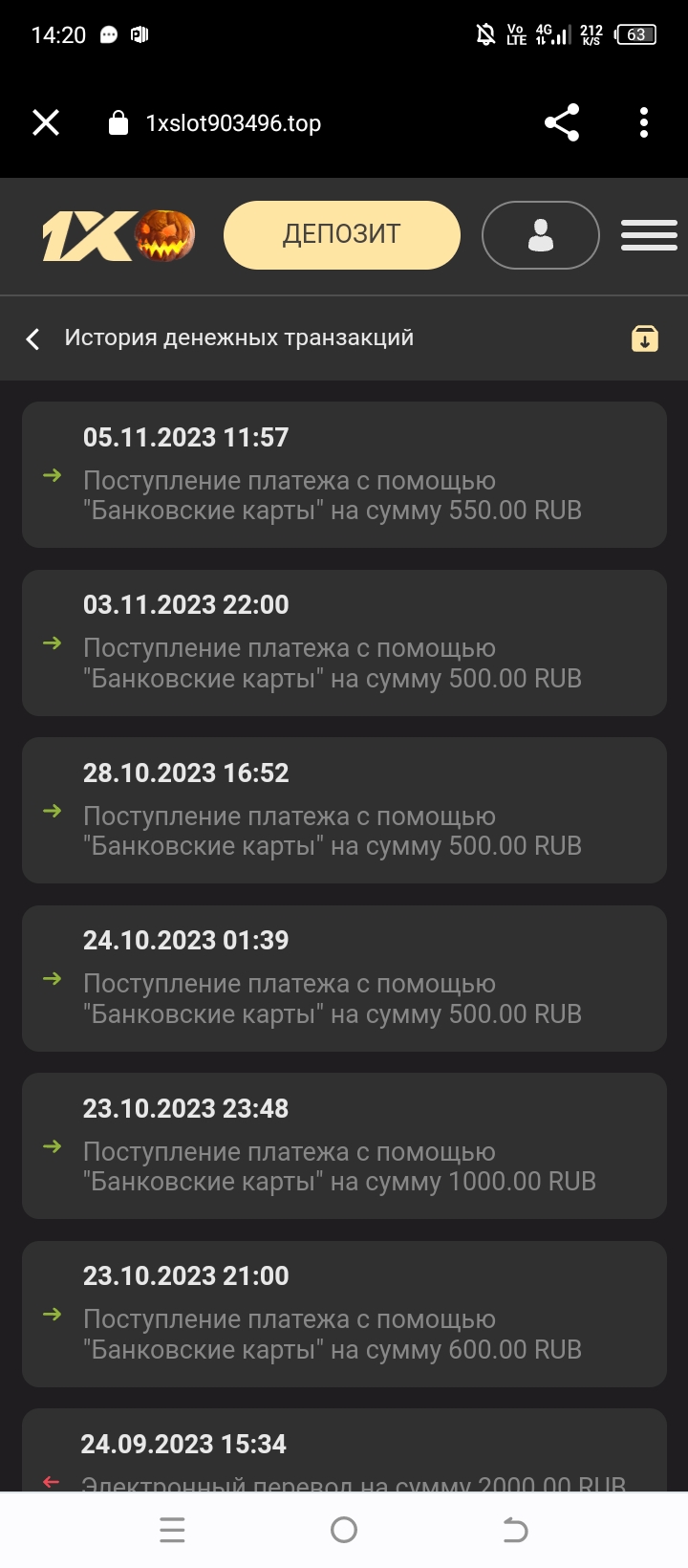Open the hamburger menu
This screenshot has width=688, height=1568.
[x=649, y=235]
